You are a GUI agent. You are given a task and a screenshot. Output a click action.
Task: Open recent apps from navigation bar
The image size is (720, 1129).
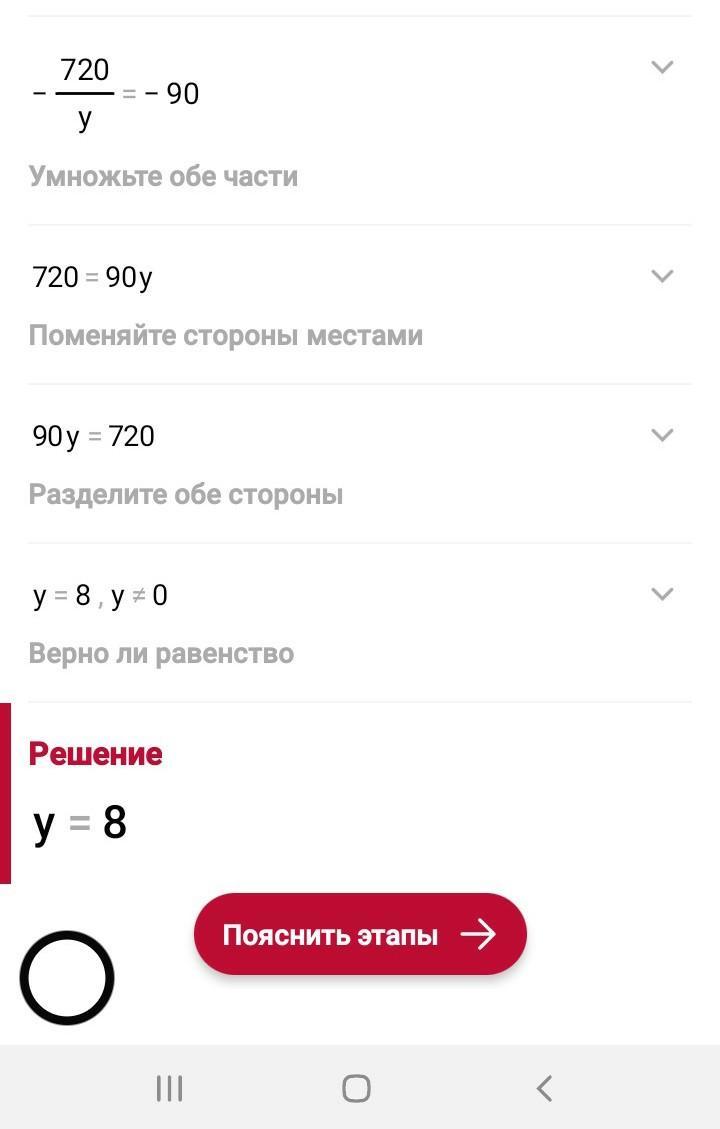[x=170, y=1088]
